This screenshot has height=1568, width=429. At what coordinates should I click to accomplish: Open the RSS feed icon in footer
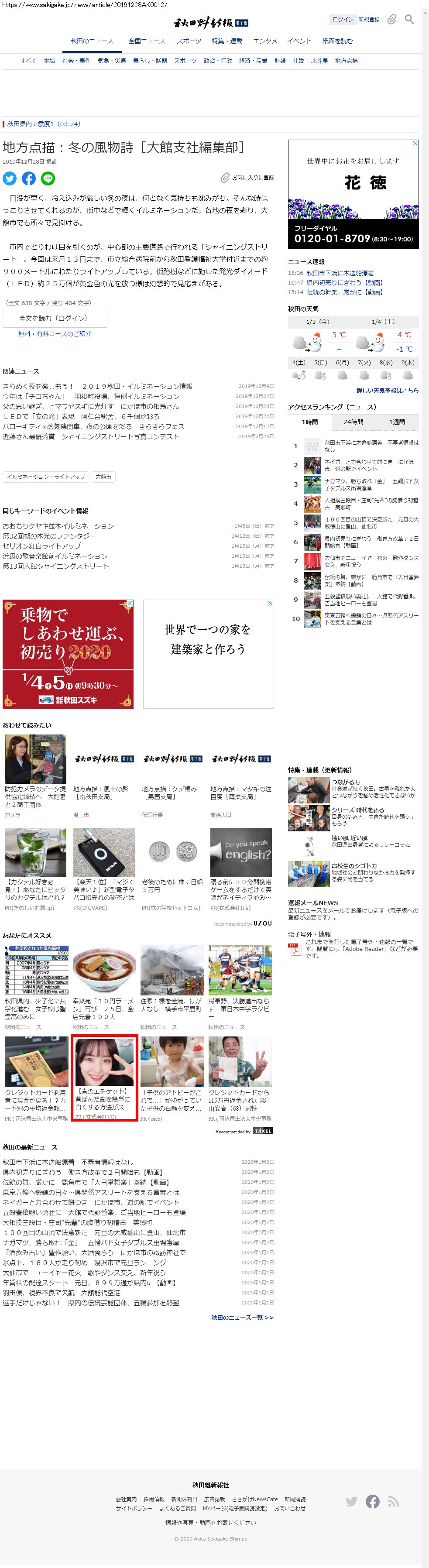click(393, 1502)
